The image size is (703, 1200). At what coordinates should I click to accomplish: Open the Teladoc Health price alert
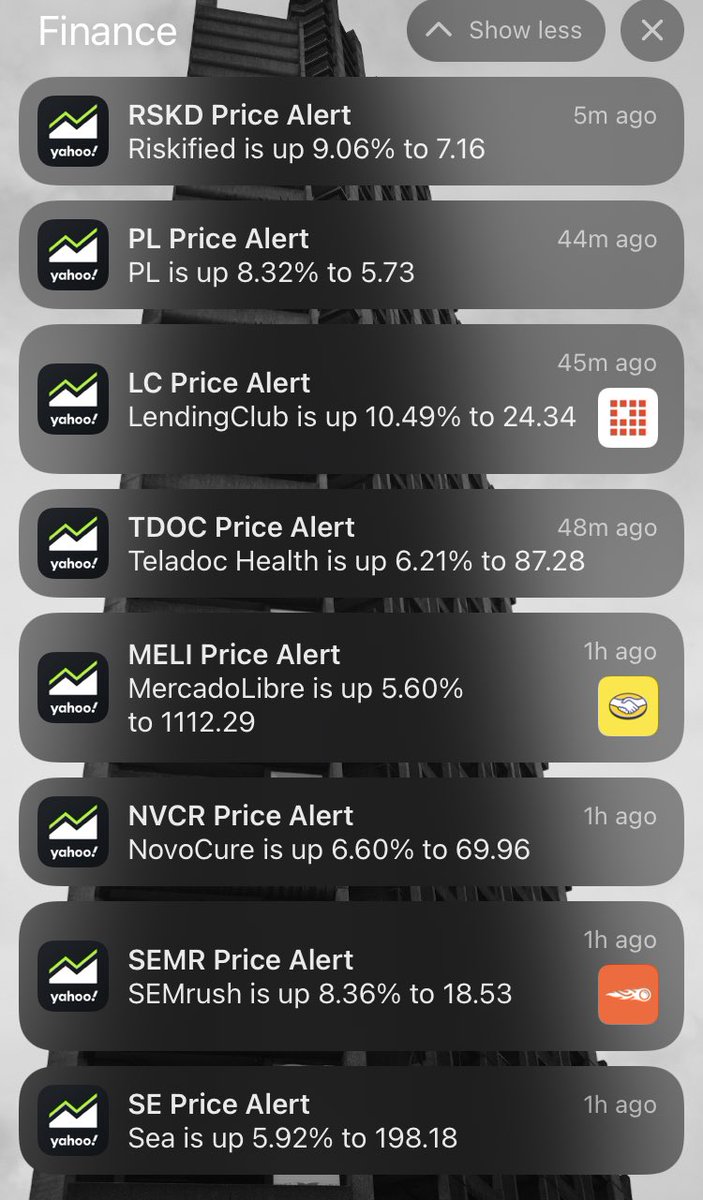tap(350, 543)
